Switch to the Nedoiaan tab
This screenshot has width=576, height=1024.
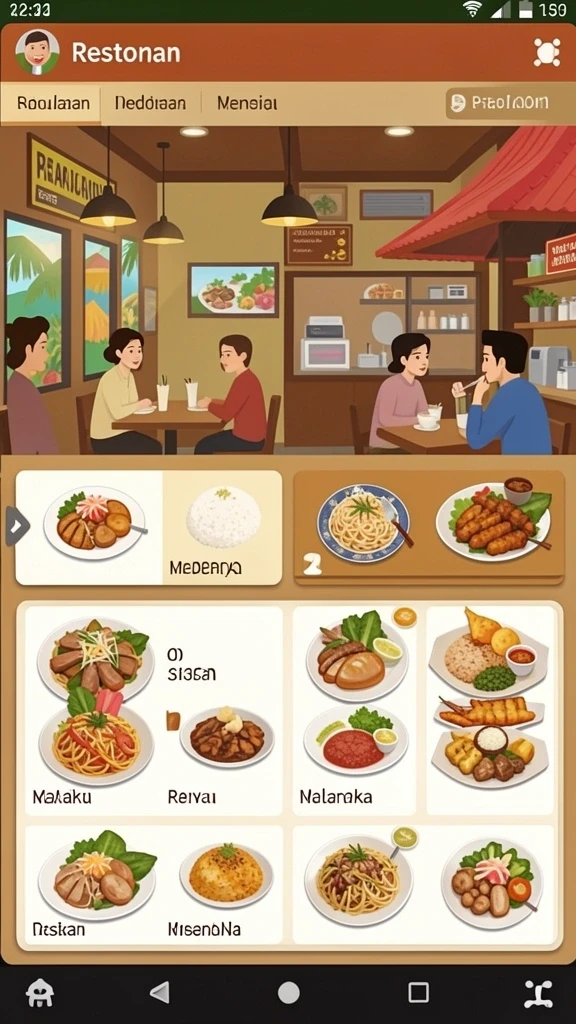[x=150, y=103]
